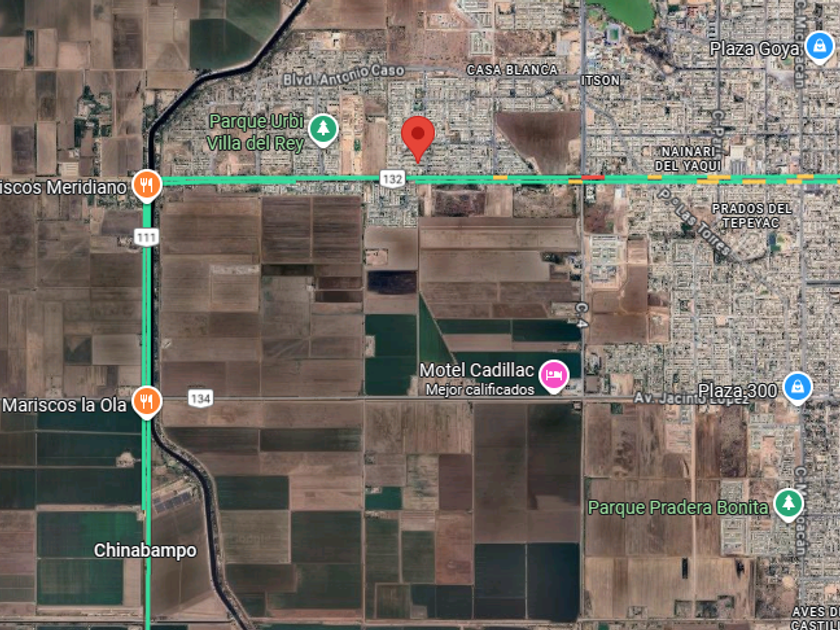Open the Plaza 300 shopping marker

797,387
